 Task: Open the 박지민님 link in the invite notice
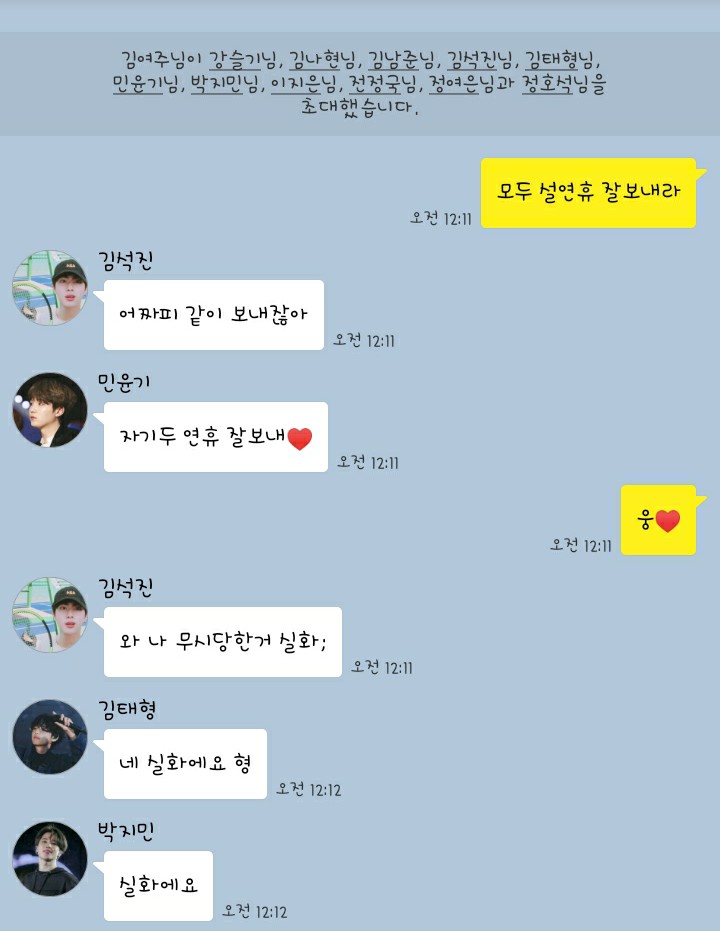click(226, 84)
